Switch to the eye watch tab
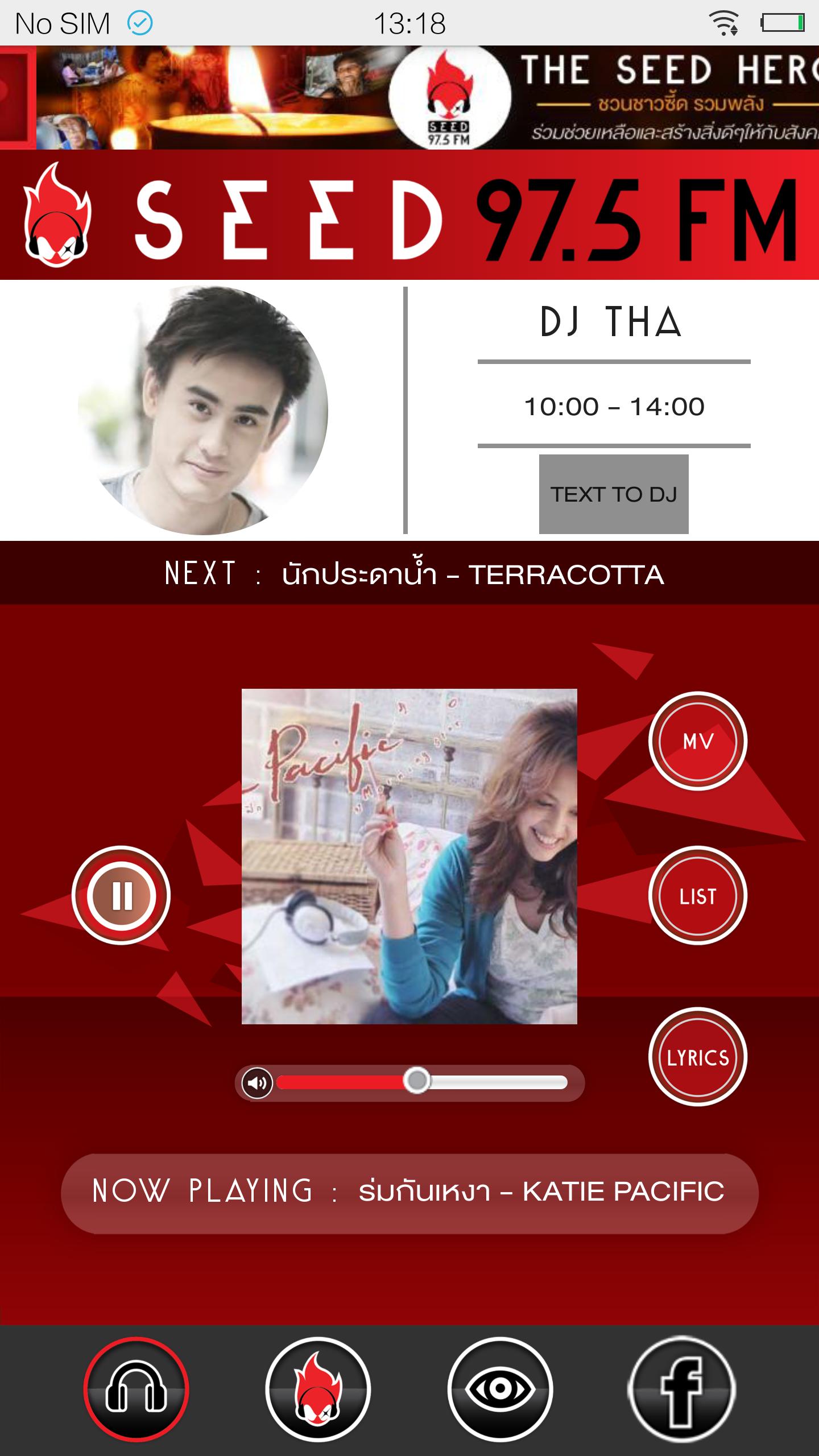 500,1389
